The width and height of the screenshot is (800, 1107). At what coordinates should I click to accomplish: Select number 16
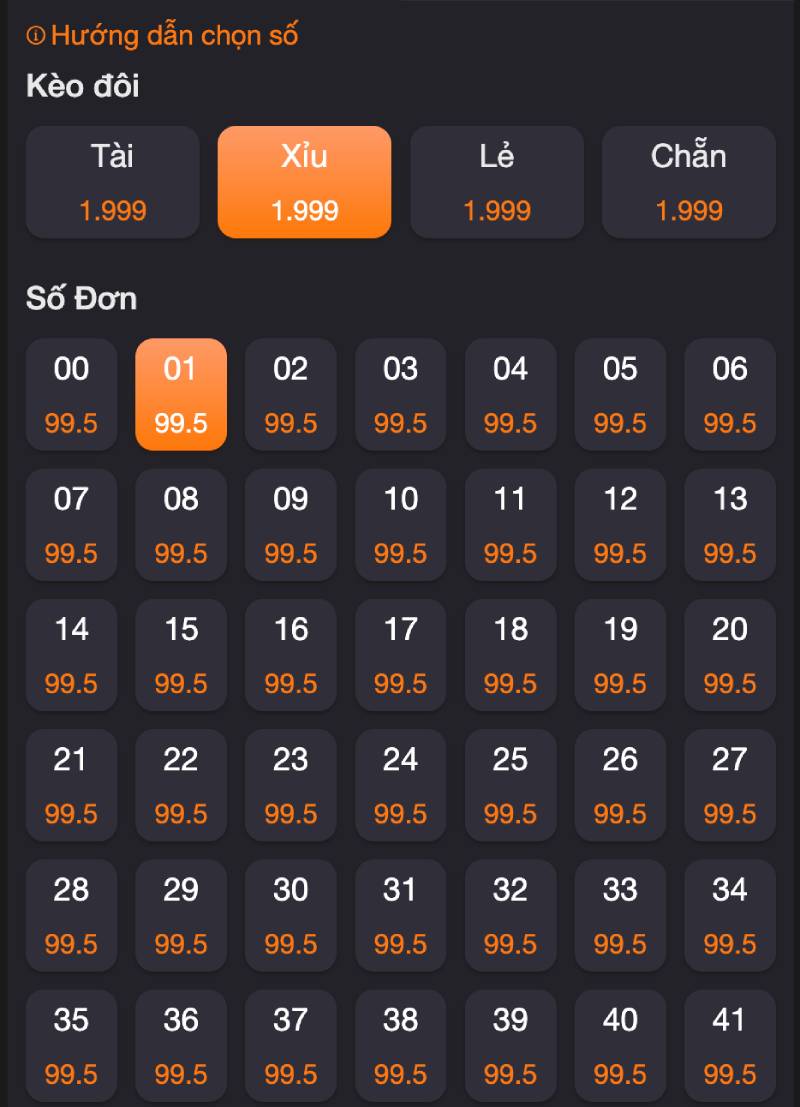[291, 654]
